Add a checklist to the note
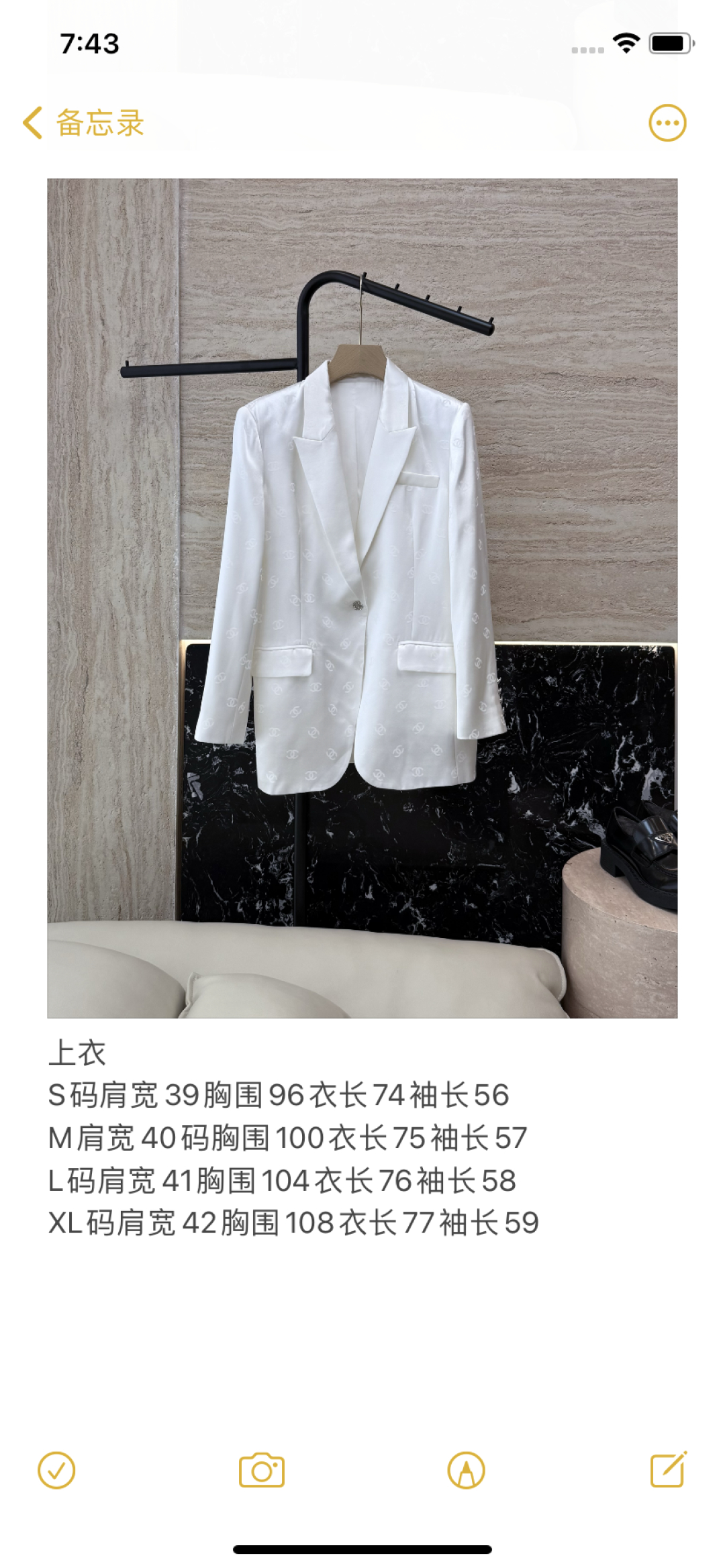725x1568 pixels. pos(56,1470)
